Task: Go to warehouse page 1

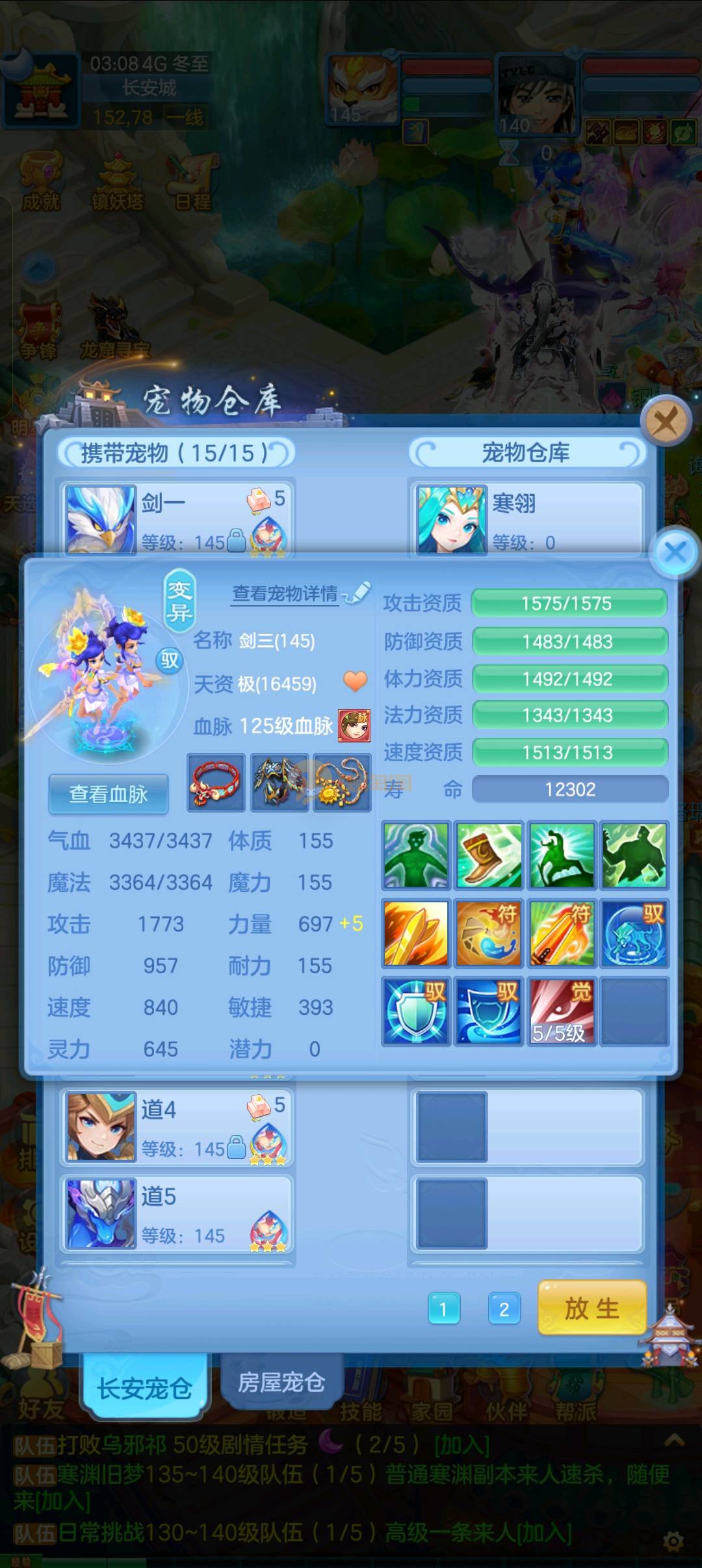Action: coord(444,1308)
